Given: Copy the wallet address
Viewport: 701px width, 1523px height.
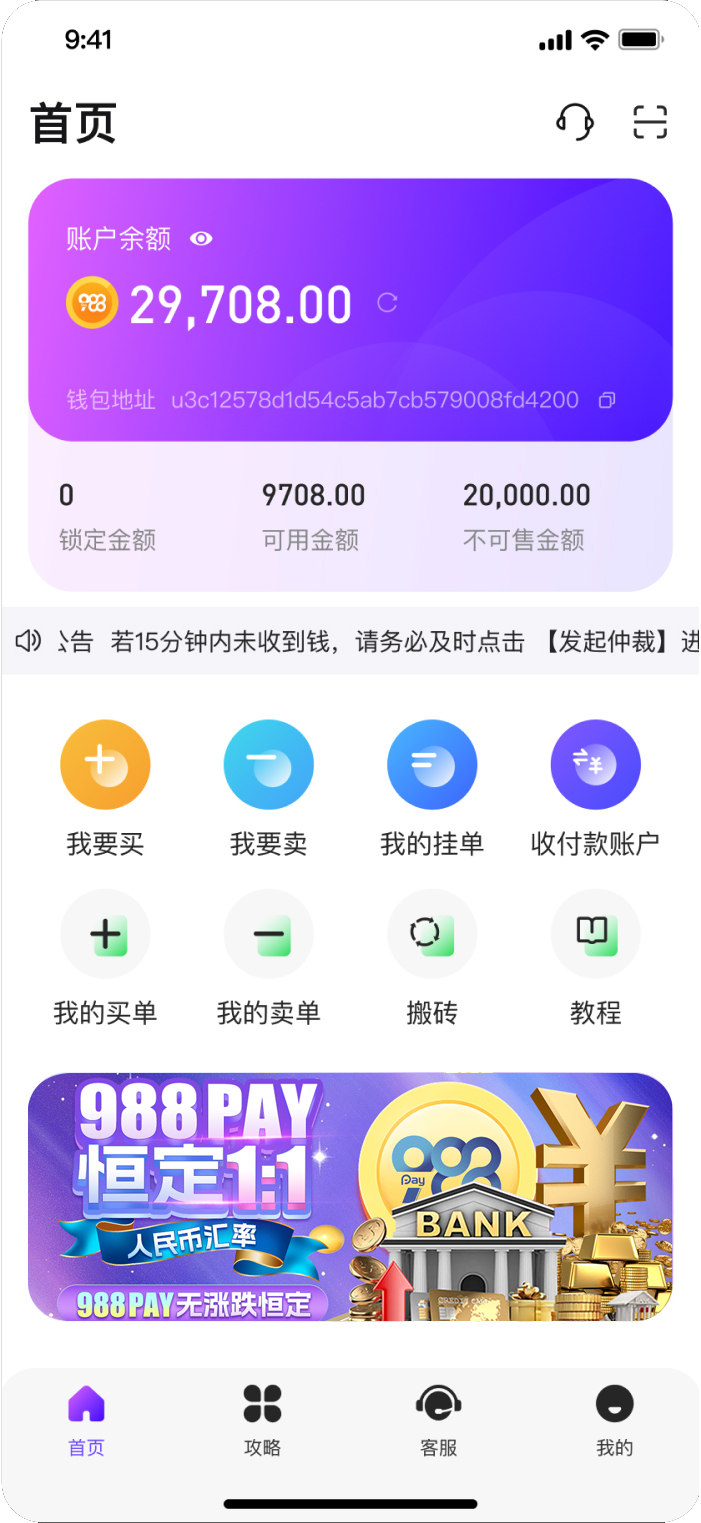Looking at the screenshot, I should (606, 401).
